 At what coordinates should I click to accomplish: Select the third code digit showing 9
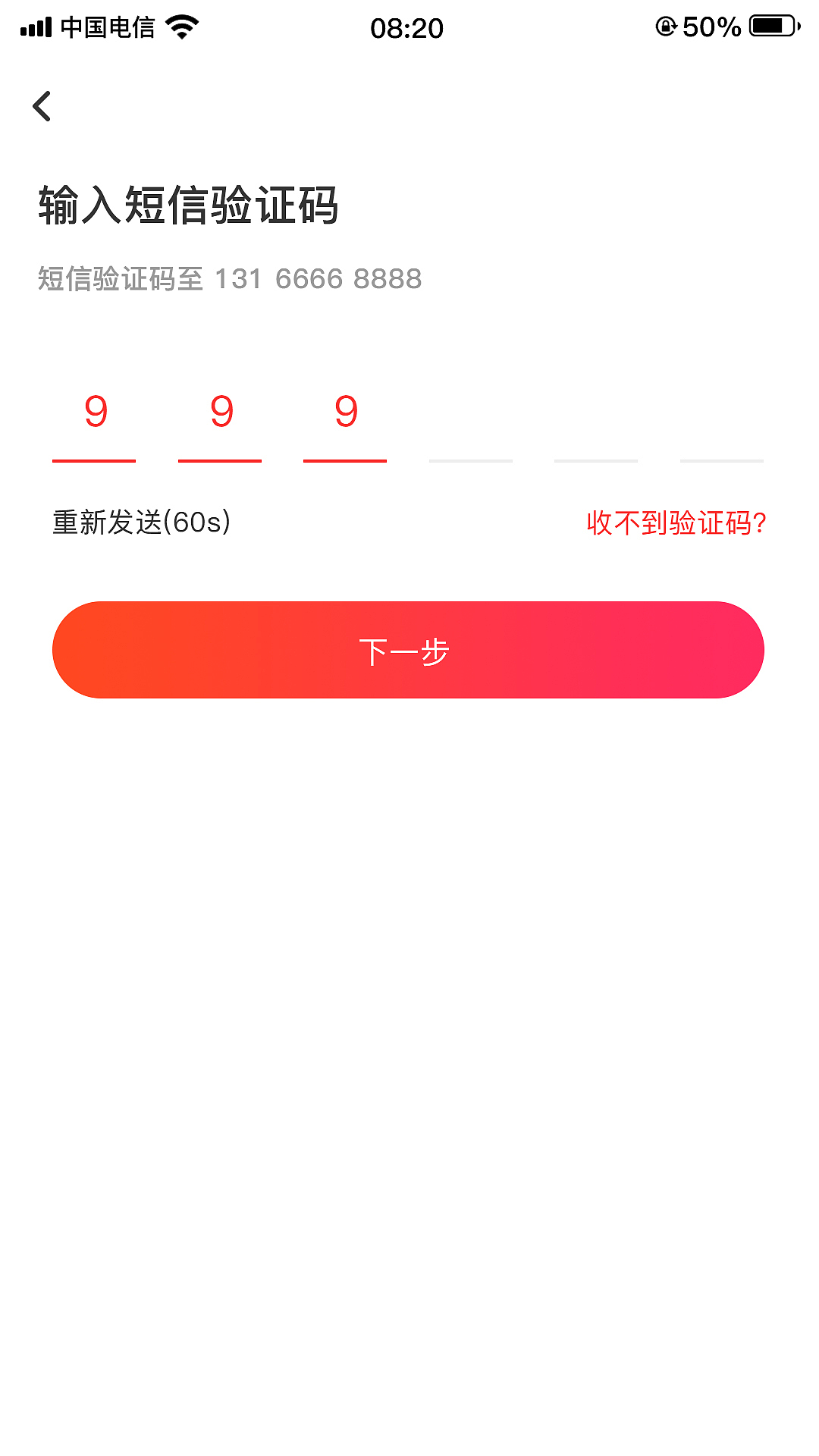tap(345, 425)
